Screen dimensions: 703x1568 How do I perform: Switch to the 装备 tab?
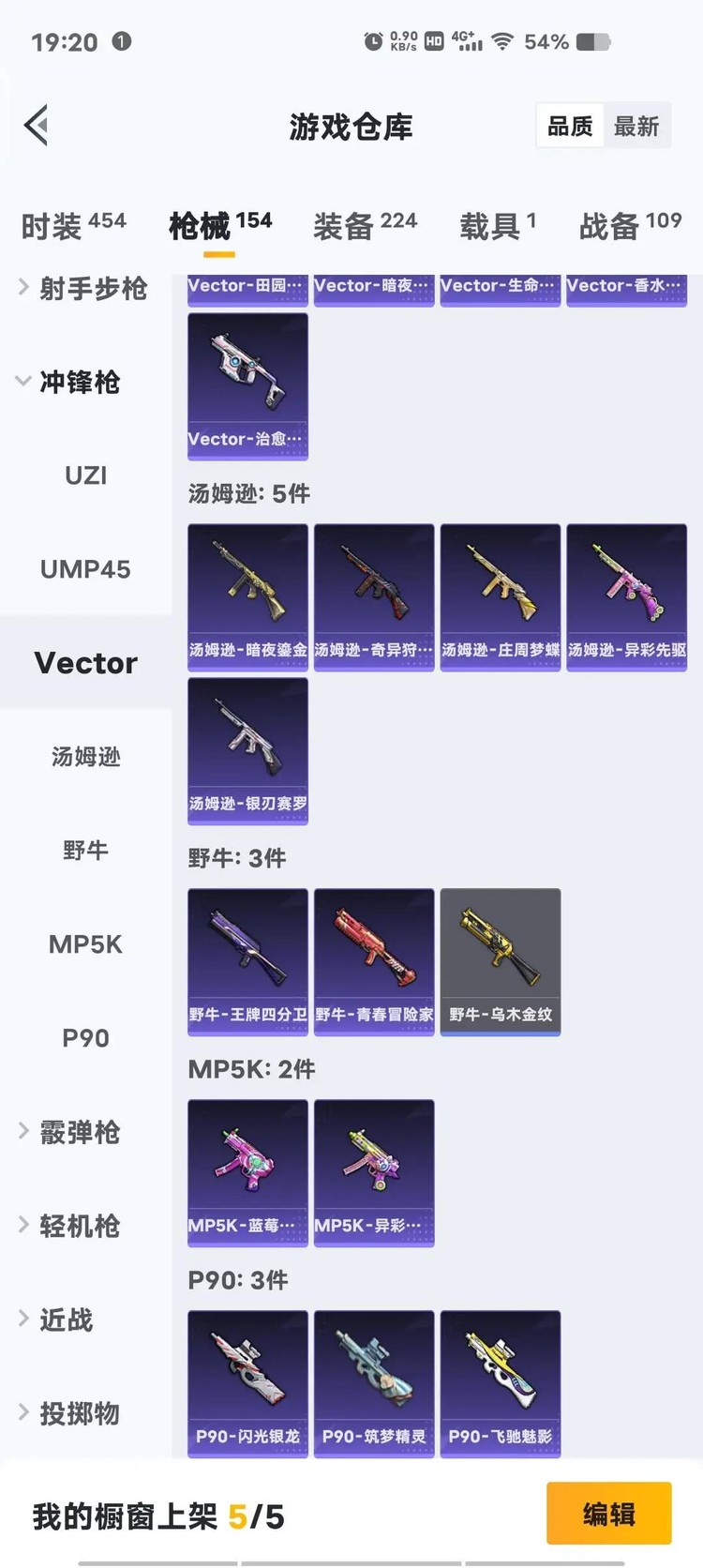(365, 225)
